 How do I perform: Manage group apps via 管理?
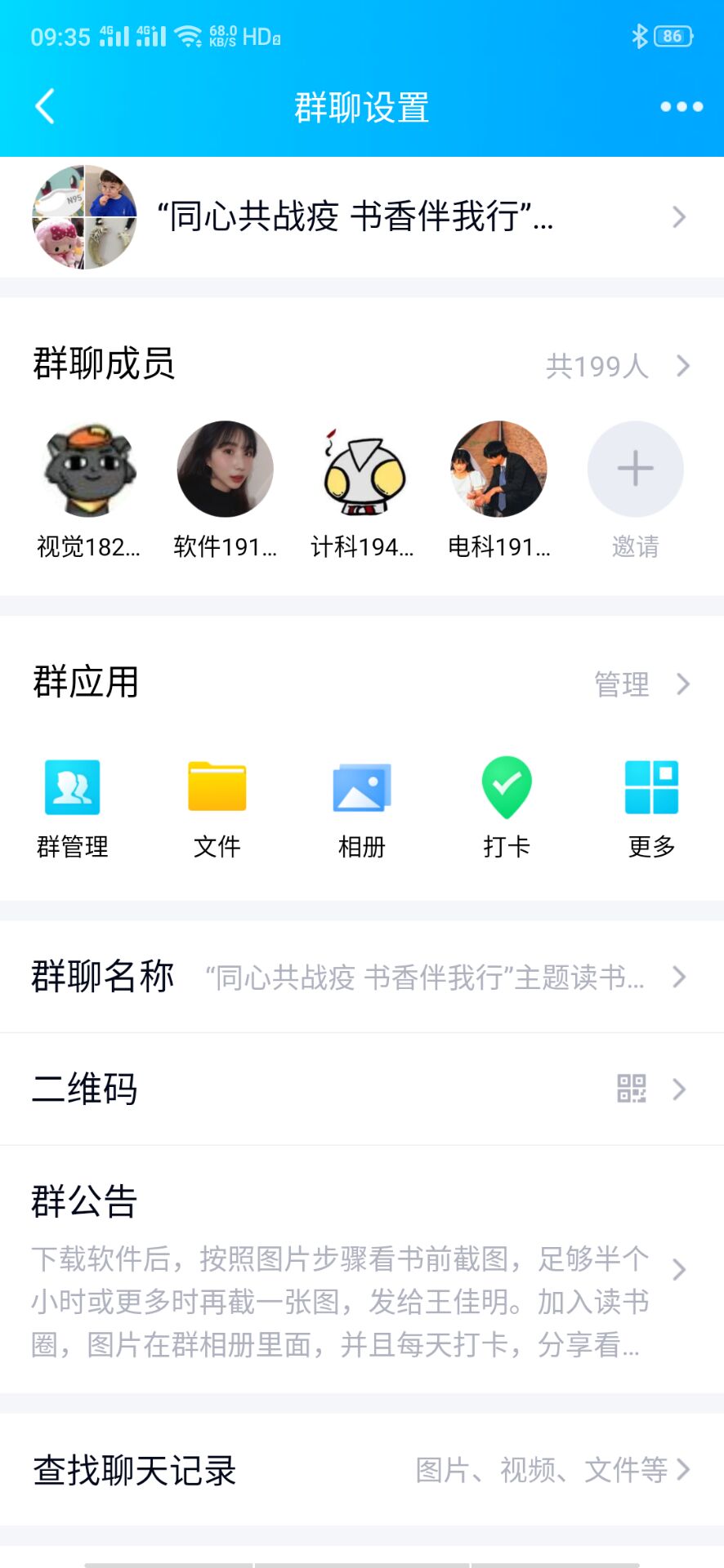[x=641, y=684]
